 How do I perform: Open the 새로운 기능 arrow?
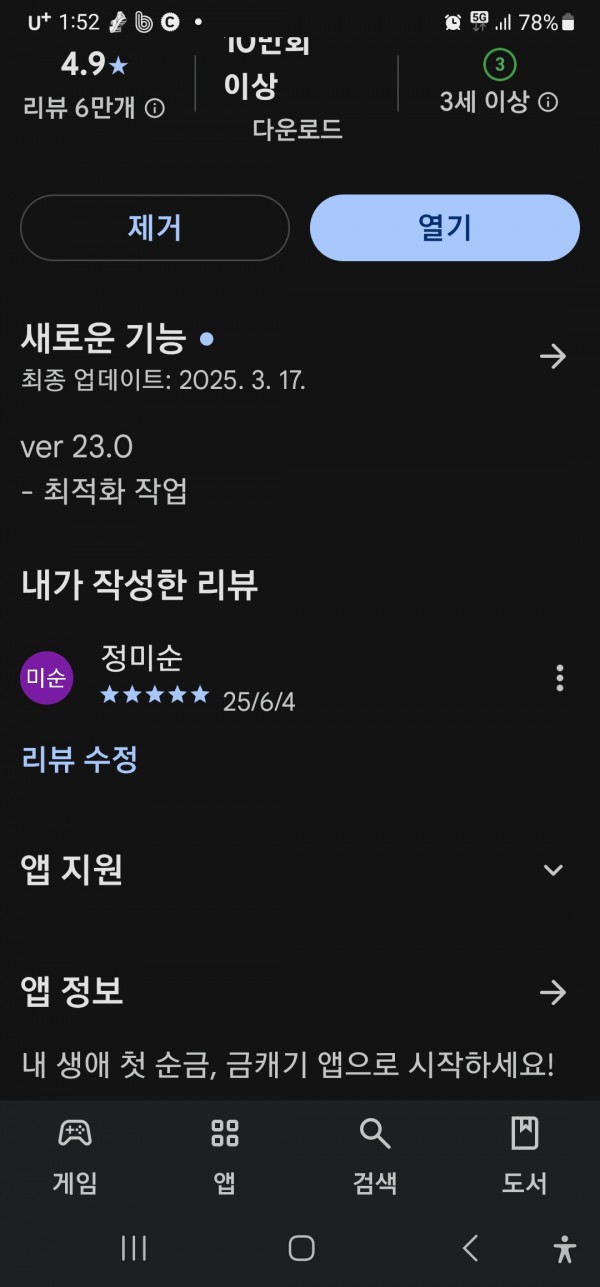(553, 357)
